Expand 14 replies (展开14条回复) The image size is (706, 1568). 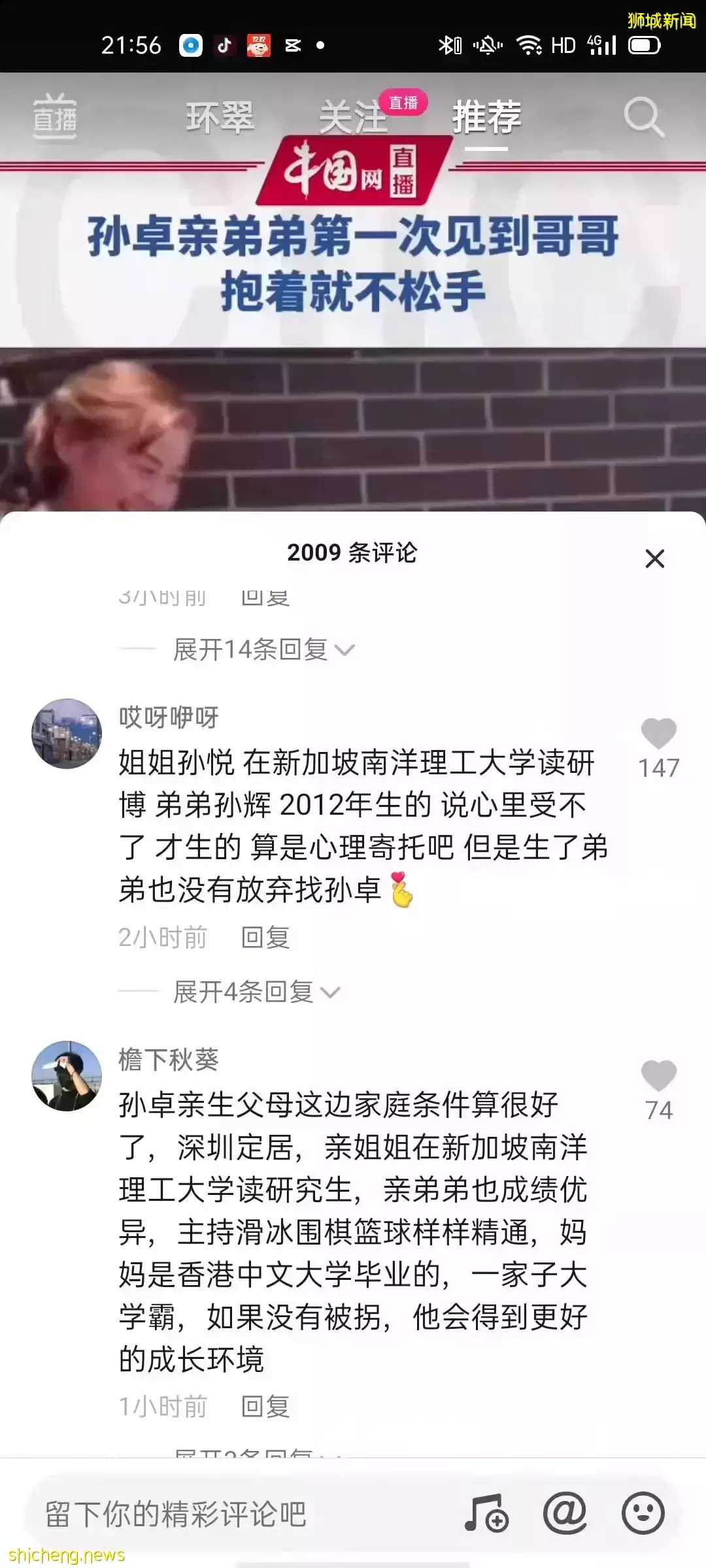point(263,649)
